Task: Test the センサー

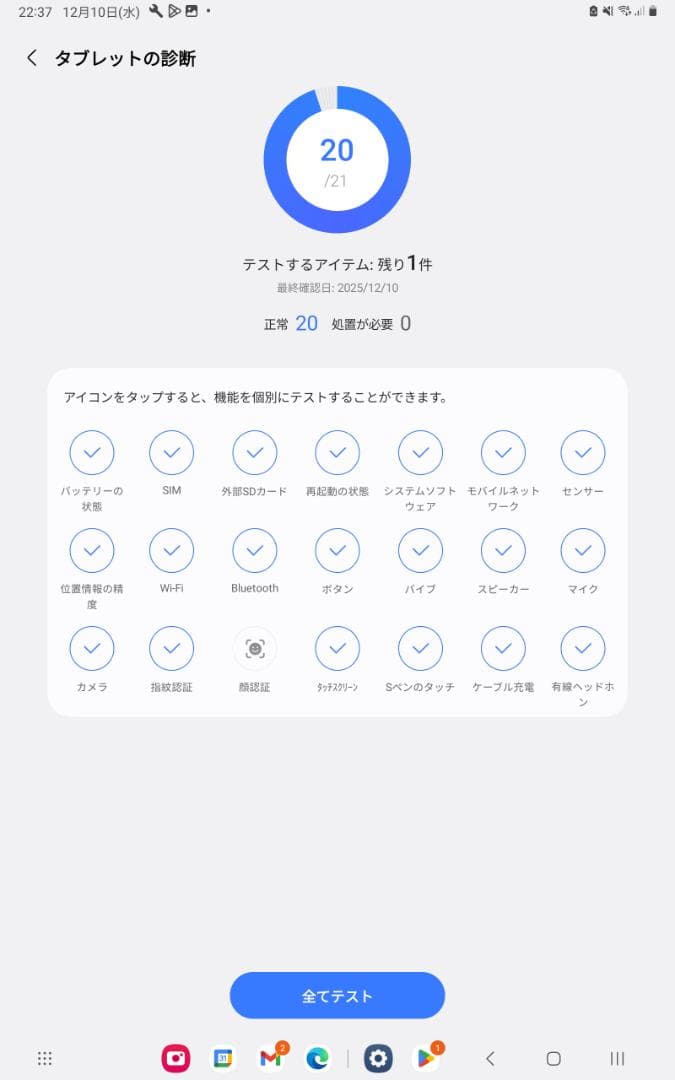Action: pos(583,453)
